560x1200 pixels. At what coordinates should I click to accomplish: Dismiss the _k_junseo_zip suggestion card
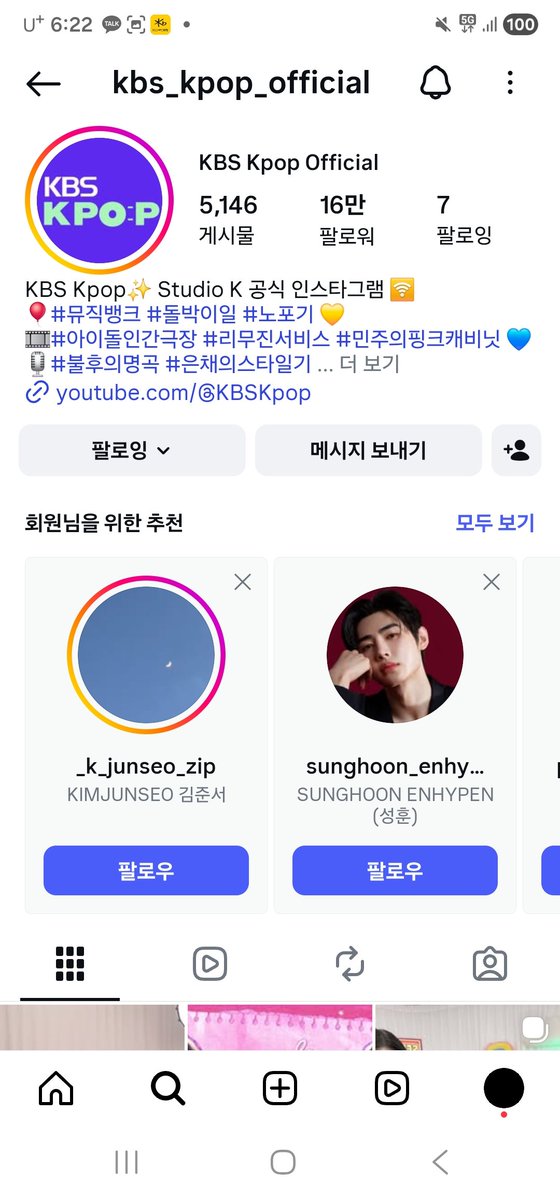[242, 582]
